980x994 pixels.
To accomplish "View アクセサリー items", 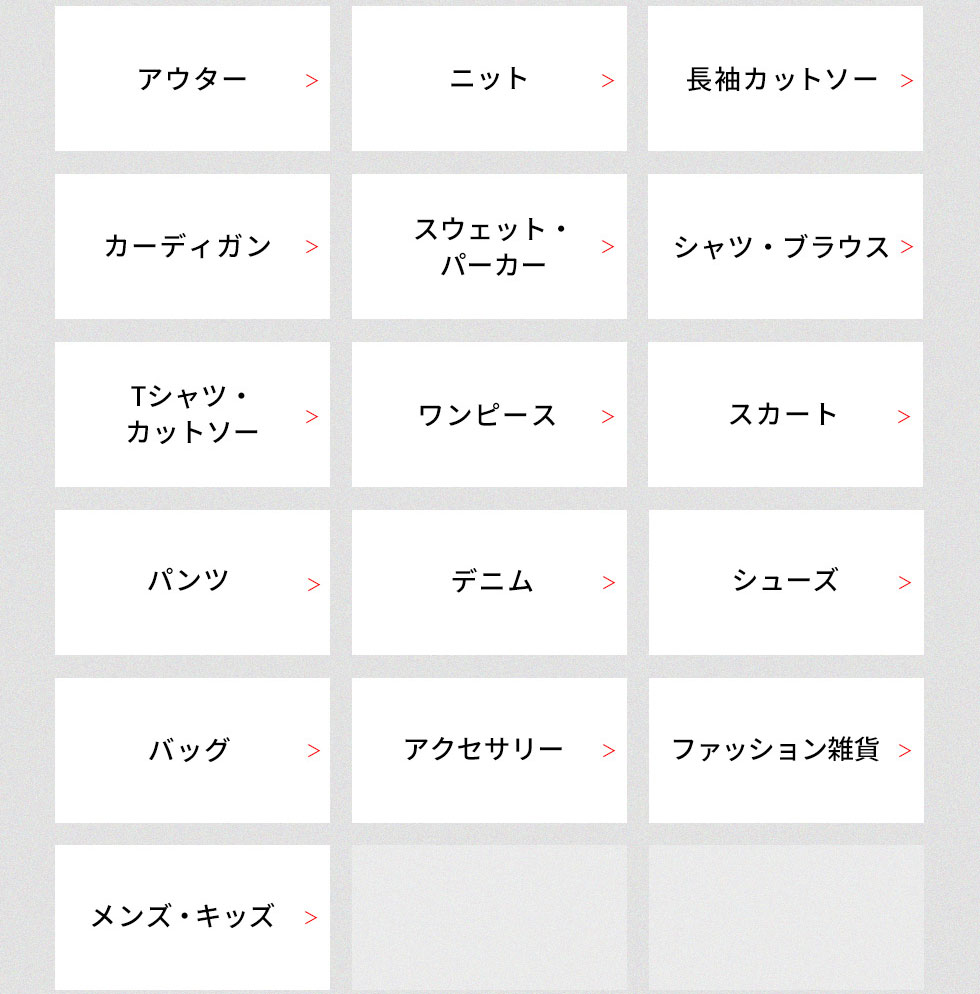I will click(489, 750).
